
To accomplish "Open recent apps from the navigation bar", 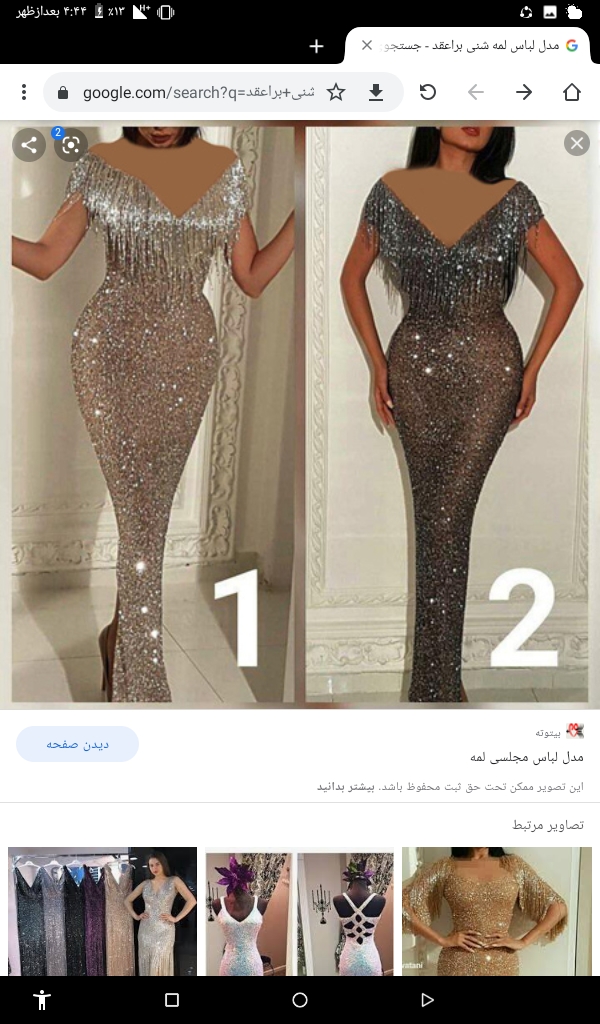I will pos(172,1000).
